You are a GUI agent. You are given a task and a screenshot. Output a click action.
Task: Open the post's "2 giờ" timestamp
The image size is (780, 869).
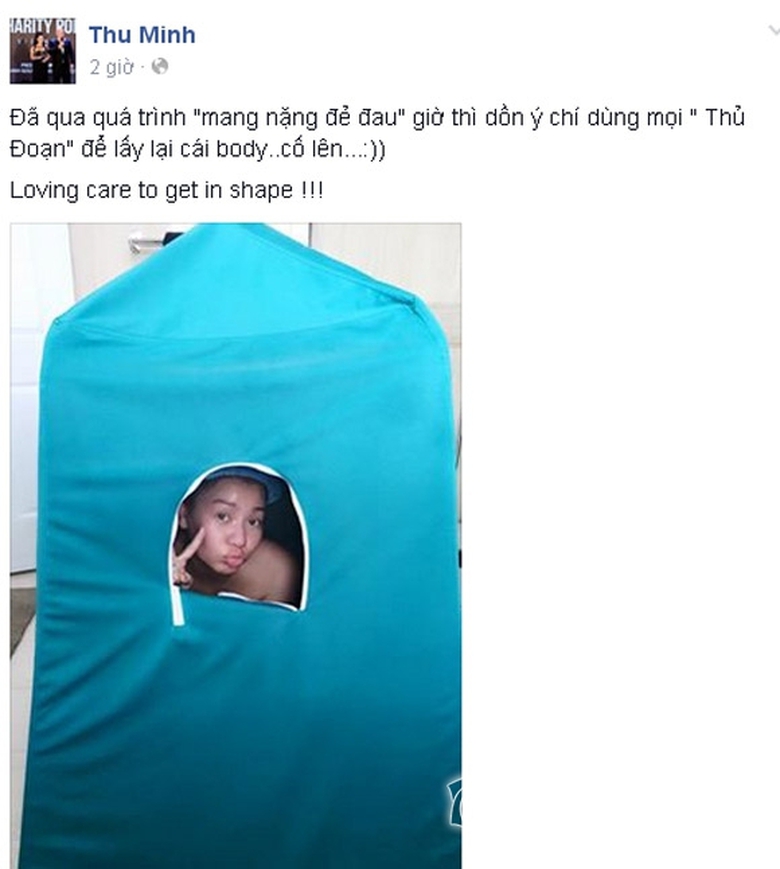click(x=110, y=67)
